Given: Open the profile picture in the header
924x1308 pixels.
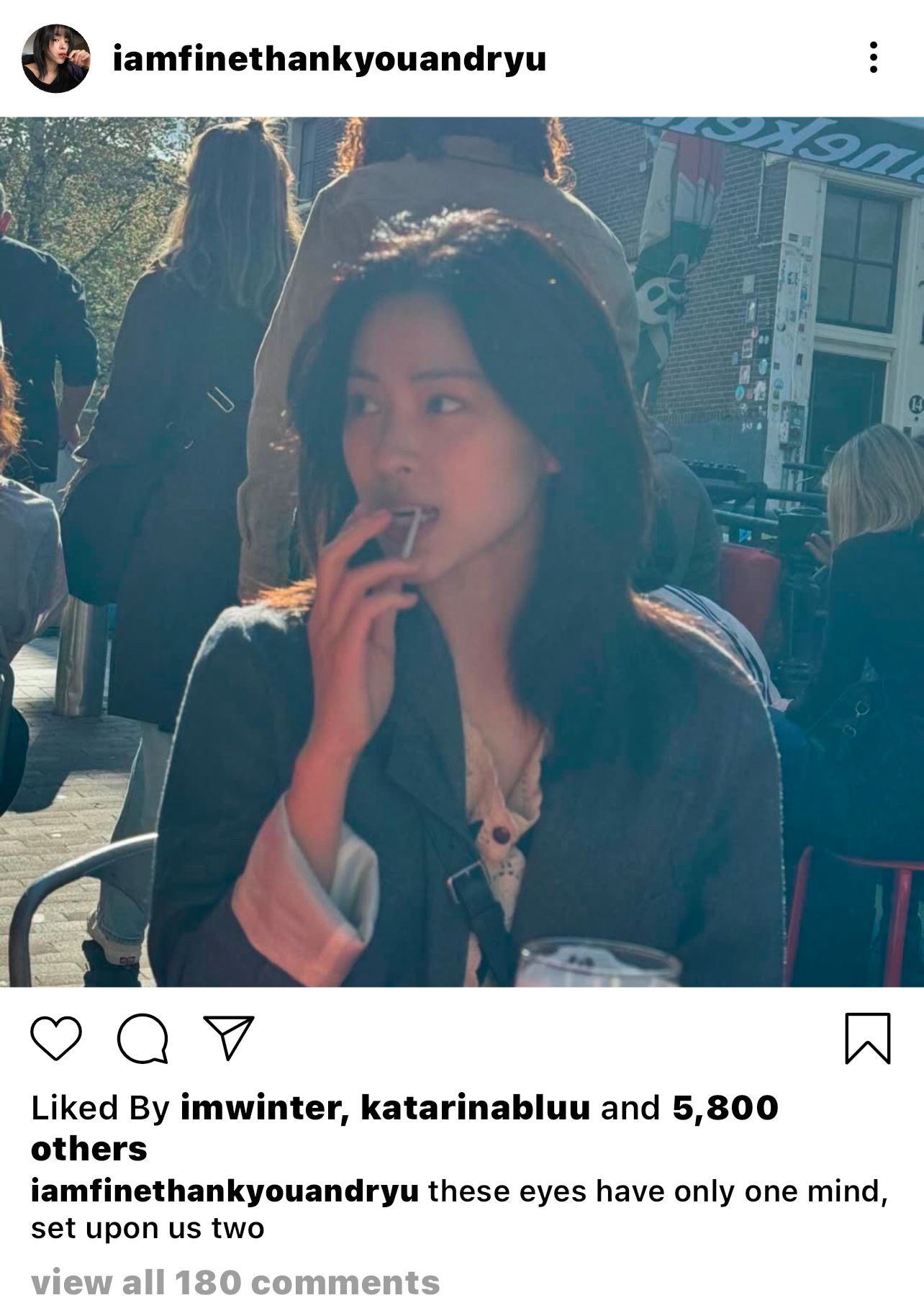Looking at the screenshot, I should [x=56, y=58].
